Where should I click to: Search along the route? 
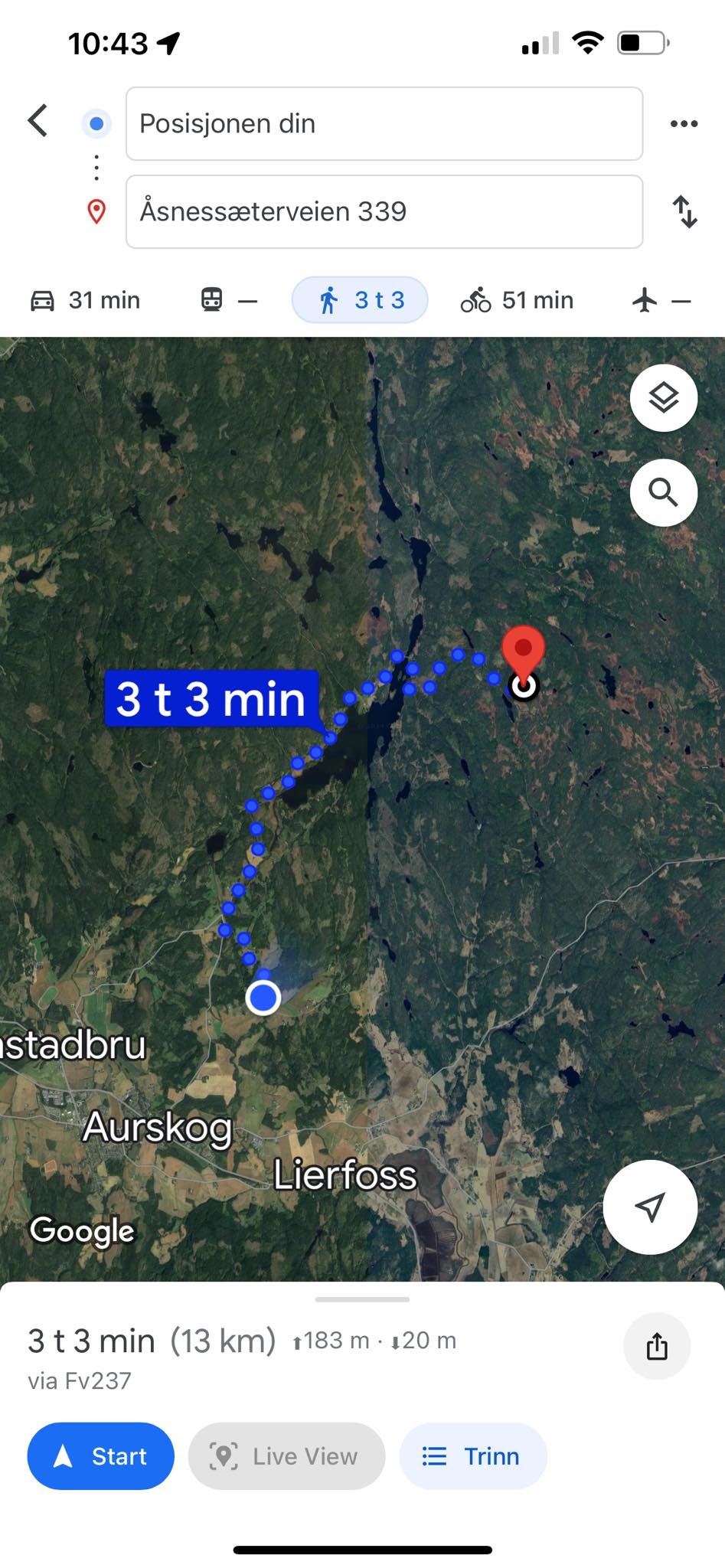click(663, 493)
